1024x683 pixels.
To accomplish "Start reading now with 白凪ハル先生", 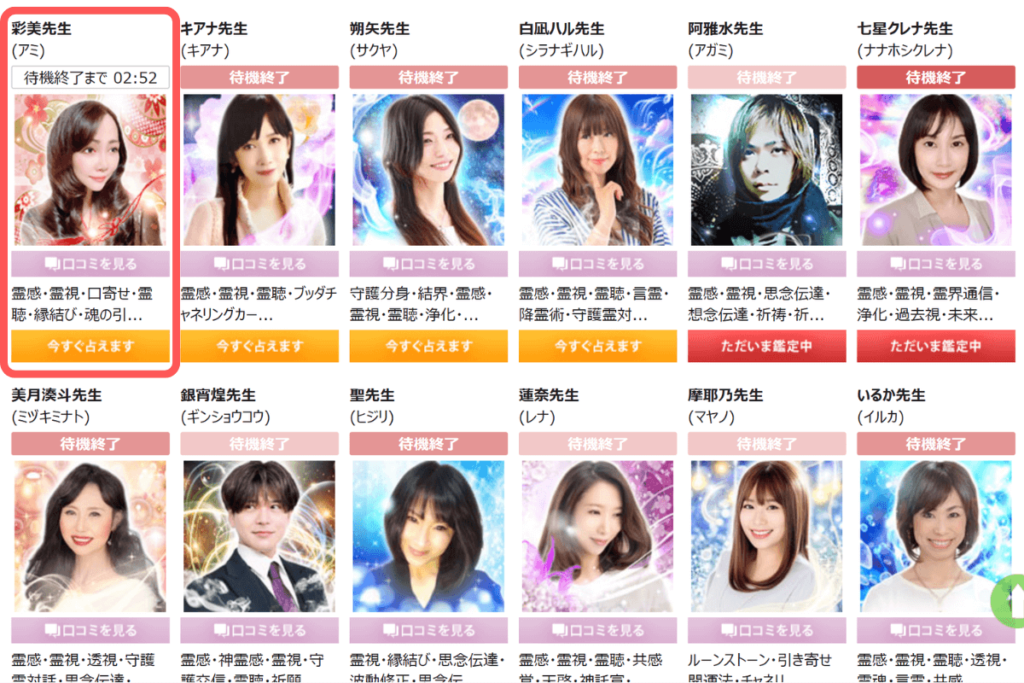I will tap(597, 346).
